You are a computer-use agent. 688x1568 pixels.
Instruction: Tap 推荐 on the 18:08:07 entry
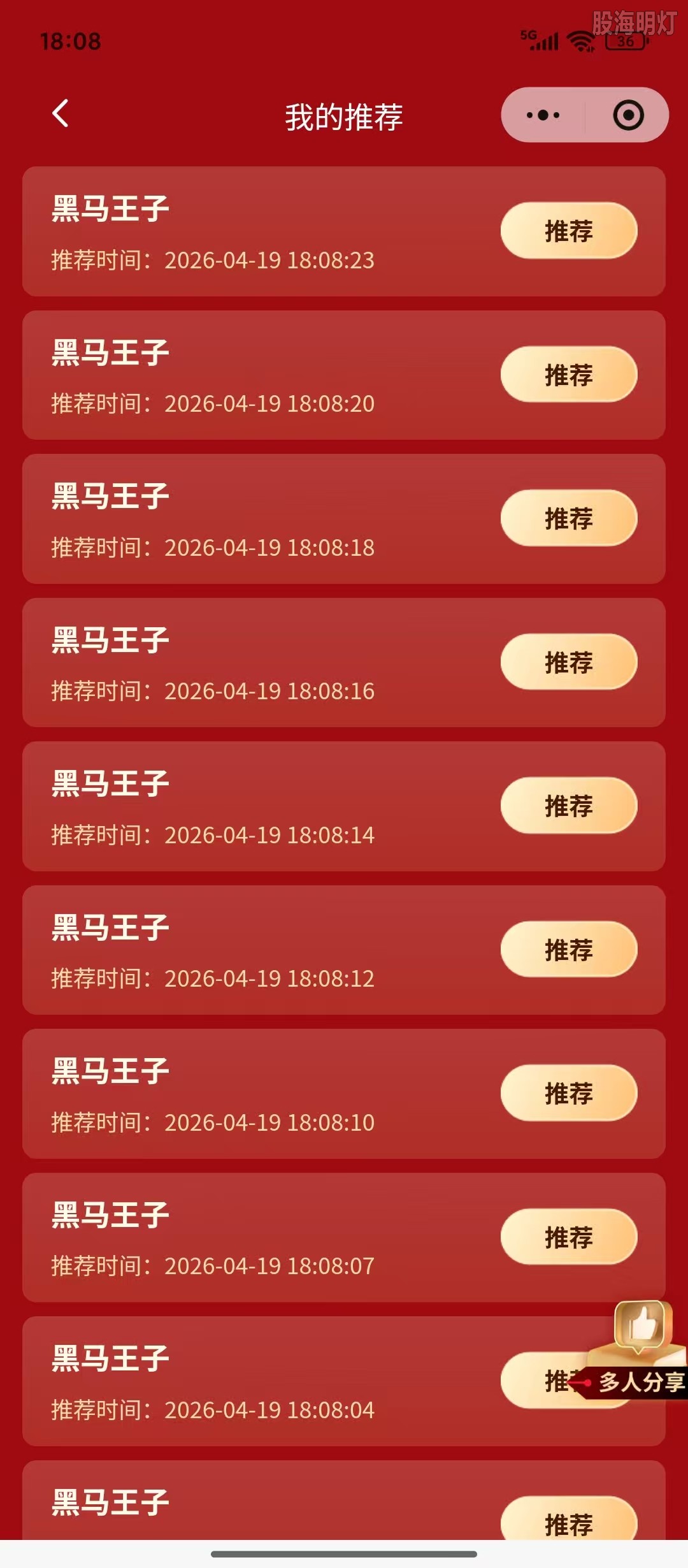569,1237
